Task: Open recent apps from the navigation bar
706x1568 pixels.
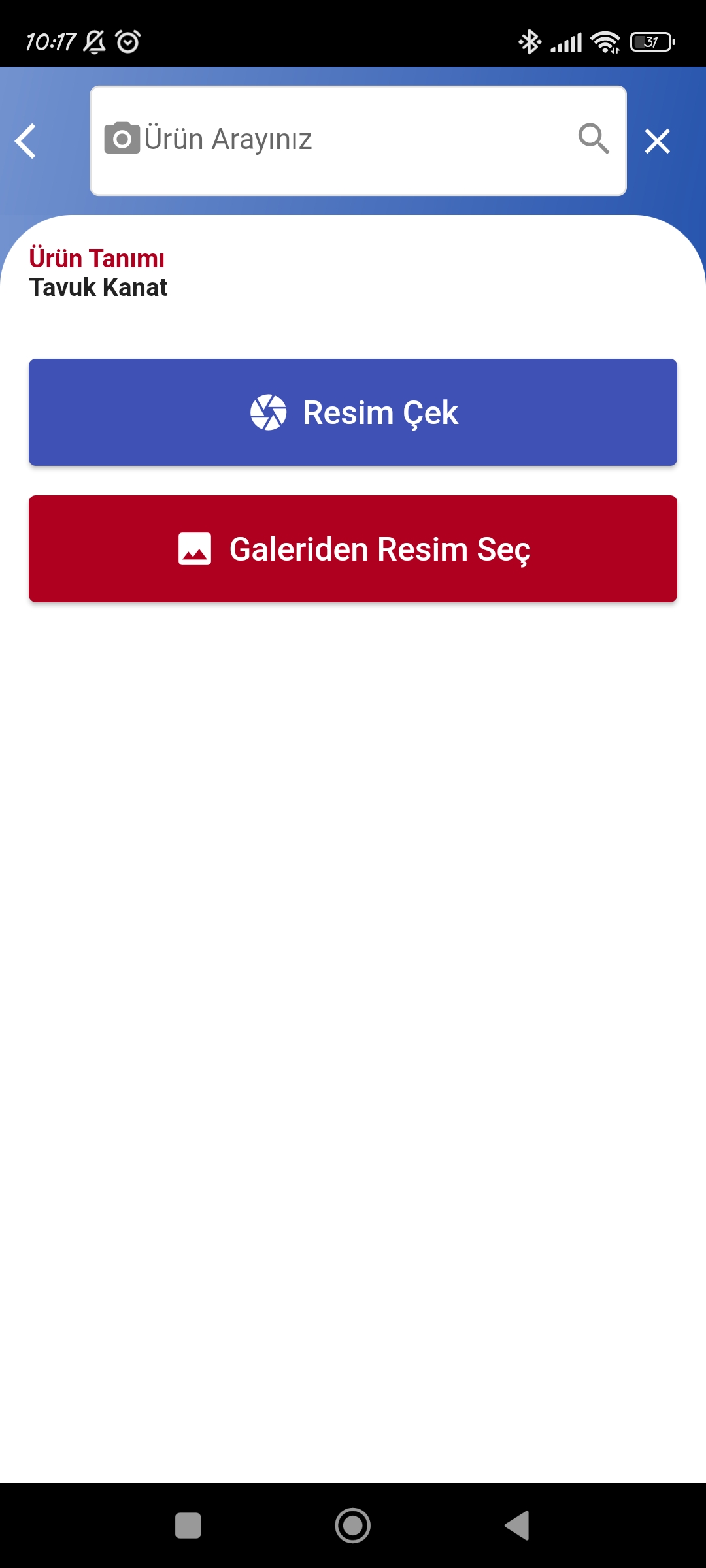Action: 188,1526
